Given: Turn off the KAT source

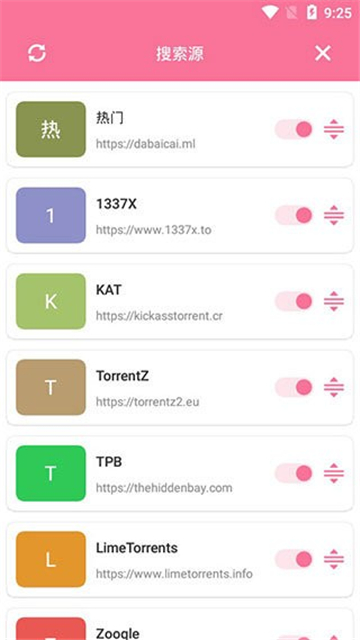Looking at the screenshot, I should tap(294, 301).
